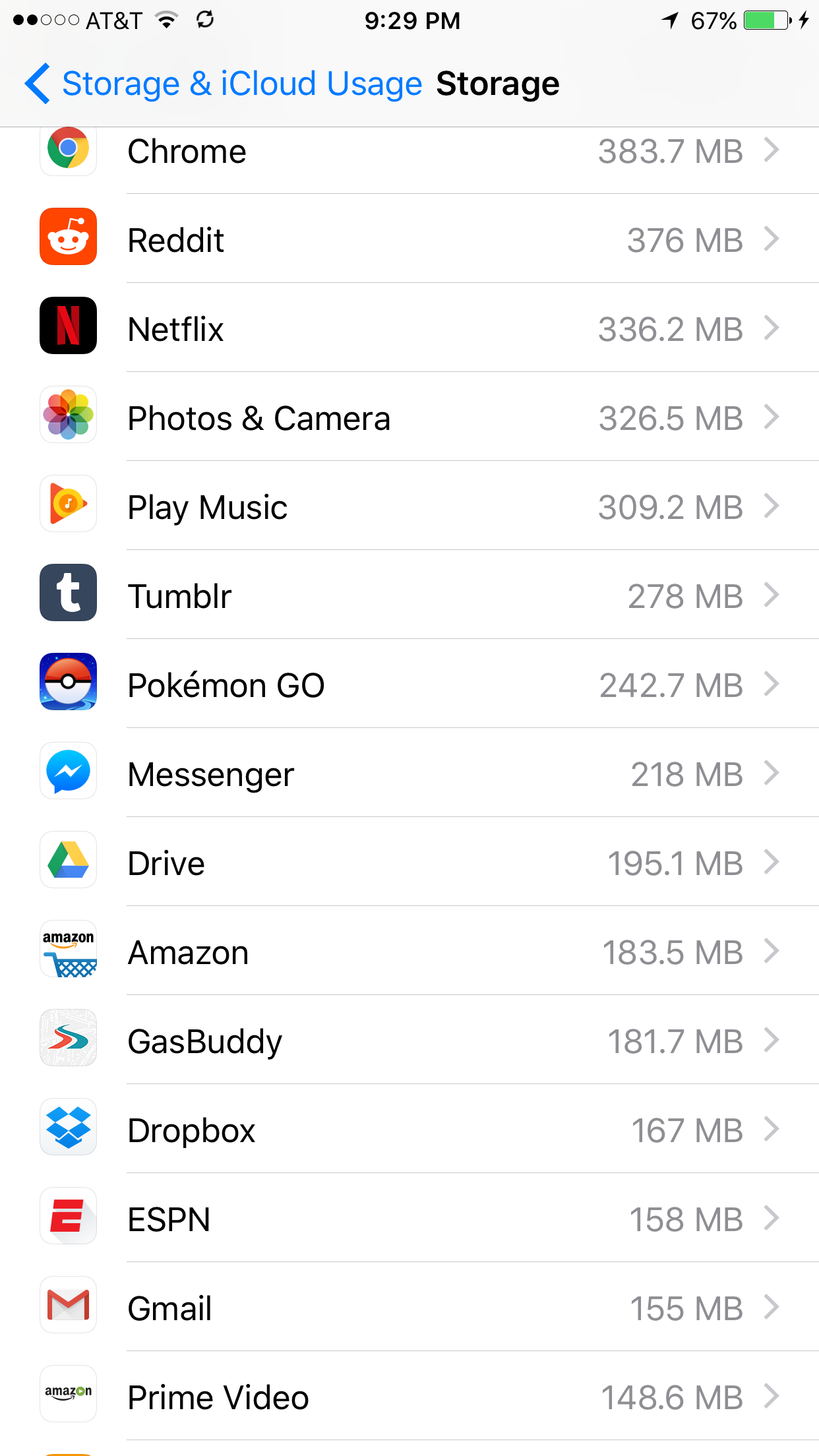
Task: View Prime Video storage usage
Action: (409, 1397)
